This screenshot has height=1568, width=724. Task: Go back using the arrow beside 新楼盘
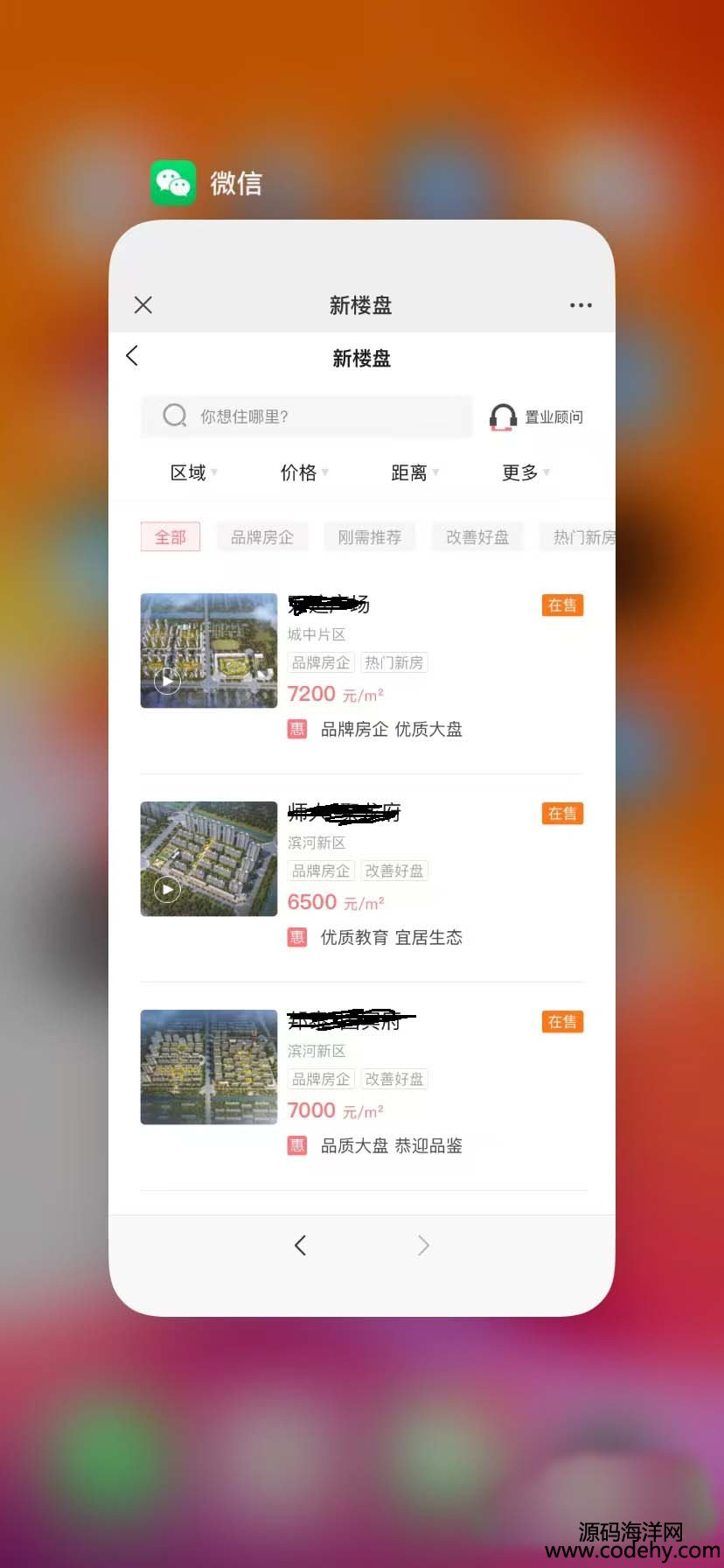(x=133, y=355)
